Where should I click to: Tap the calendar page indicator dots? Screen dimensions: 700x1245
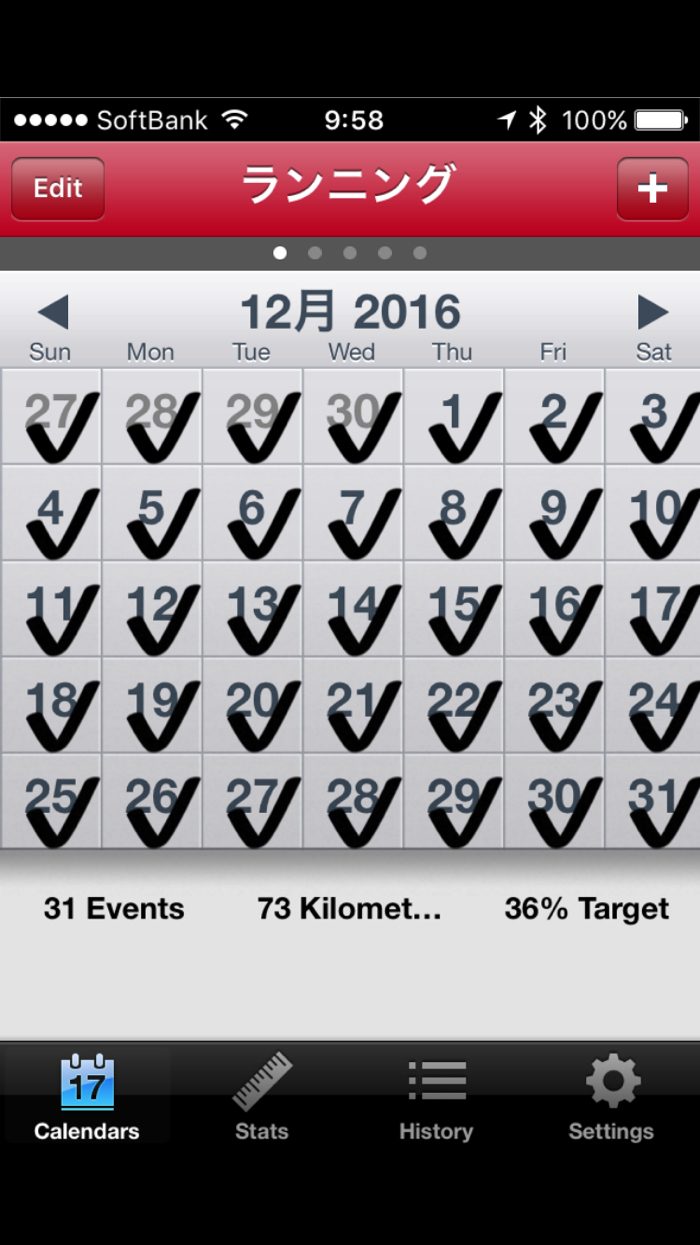pyautogui.click(x=350, y=253)
